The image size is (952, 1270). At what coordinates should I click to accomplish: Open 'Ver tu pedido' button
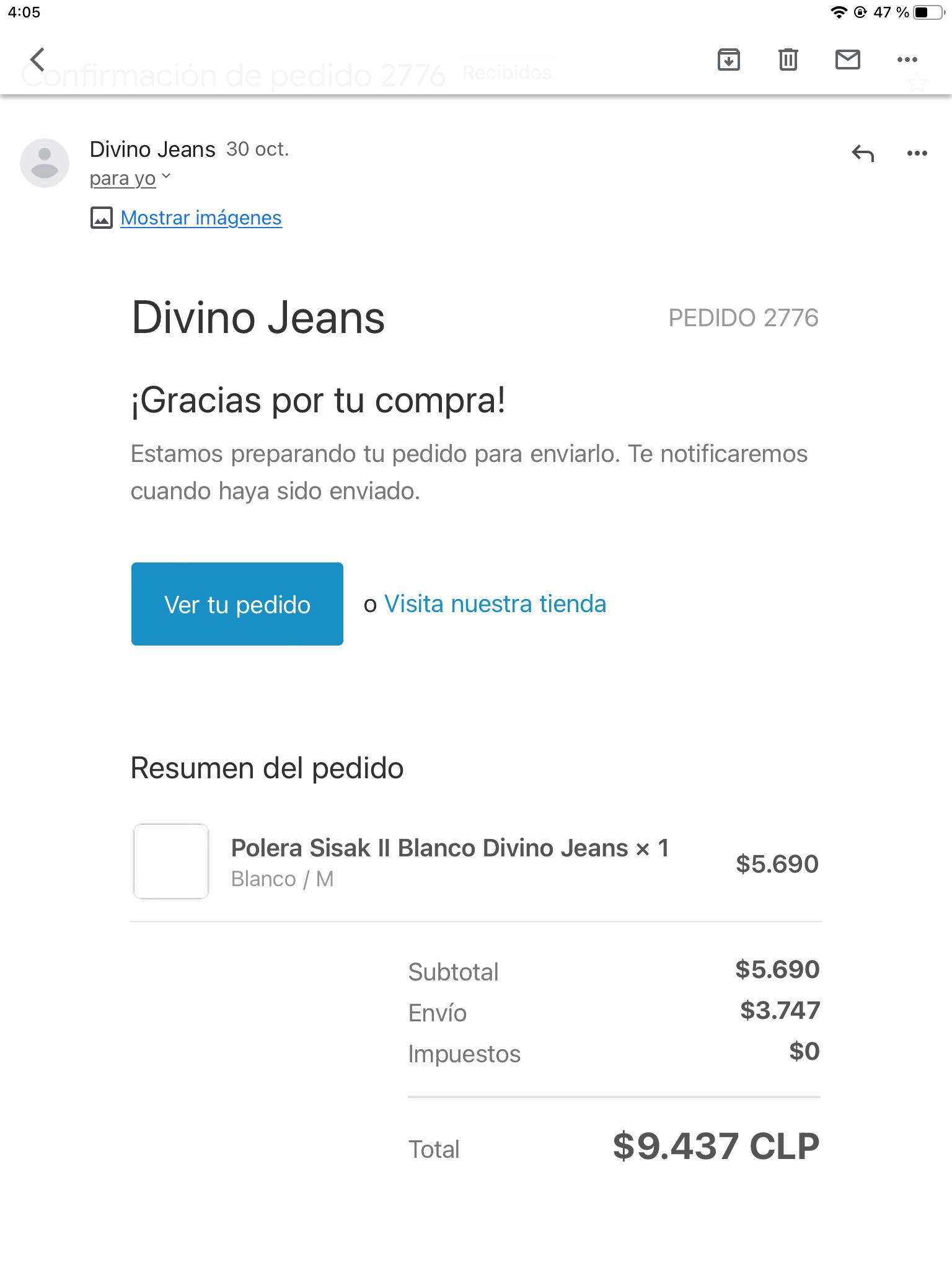[x=237, y=604]
